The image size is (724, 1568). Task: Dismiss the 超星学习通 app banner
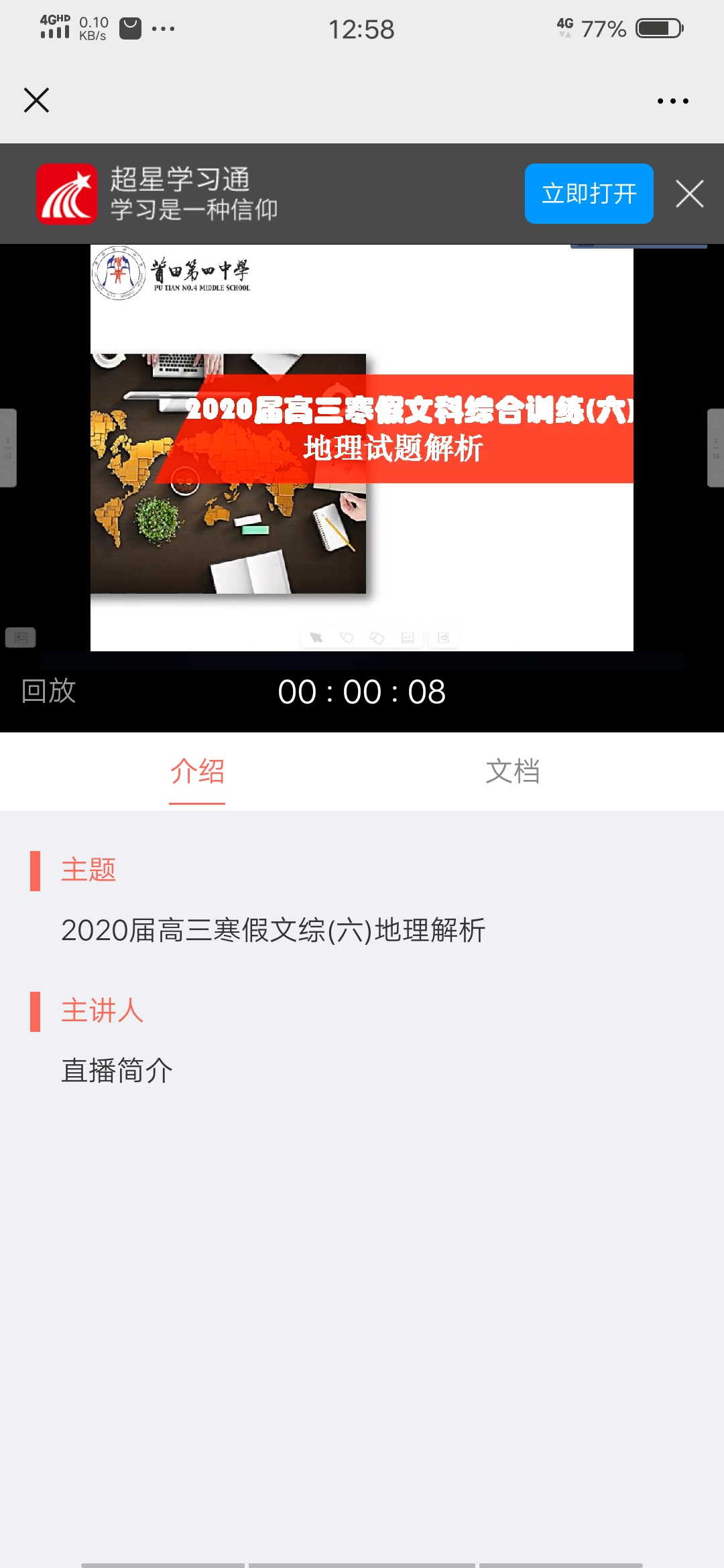(x=689, y=194)
